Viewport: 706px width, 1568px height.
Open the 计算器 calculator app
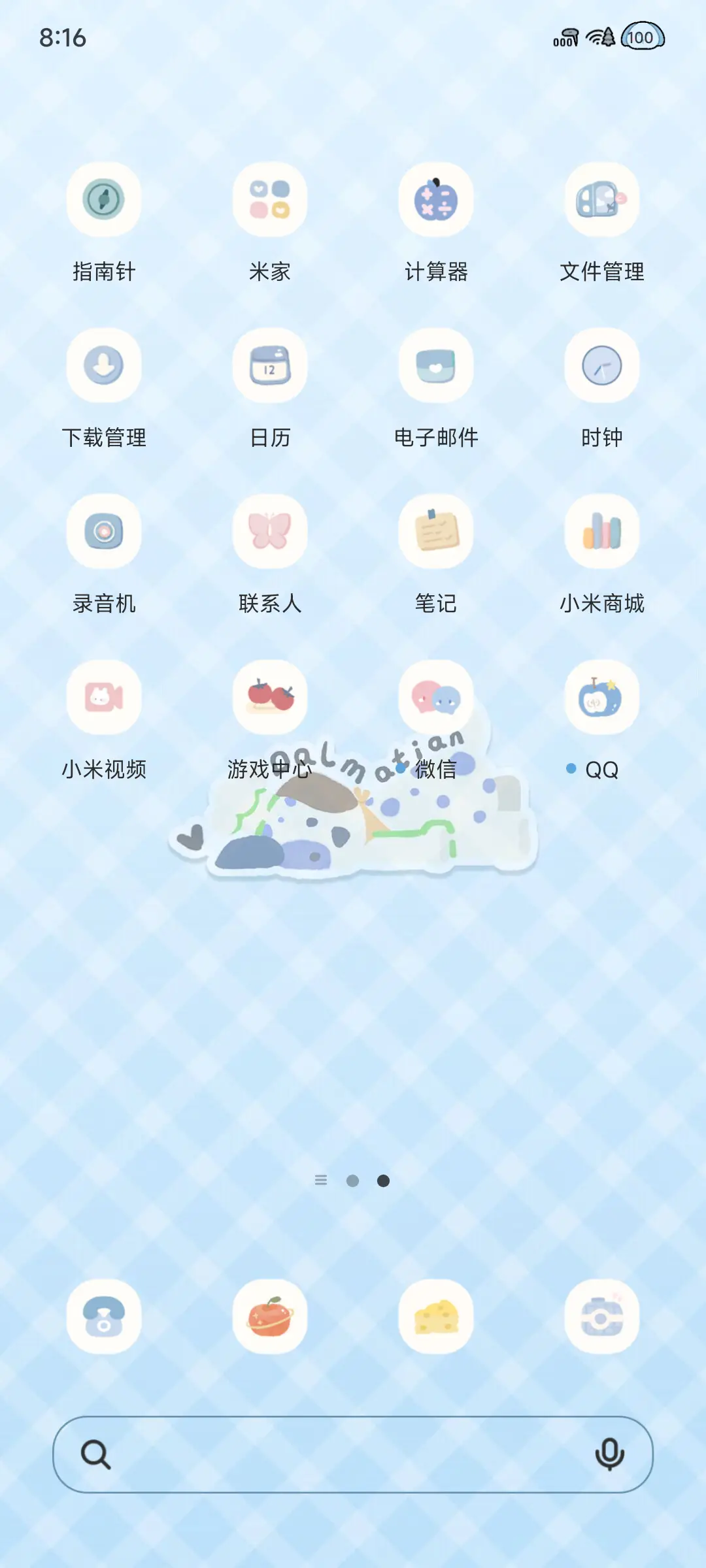tap(436, 201)
